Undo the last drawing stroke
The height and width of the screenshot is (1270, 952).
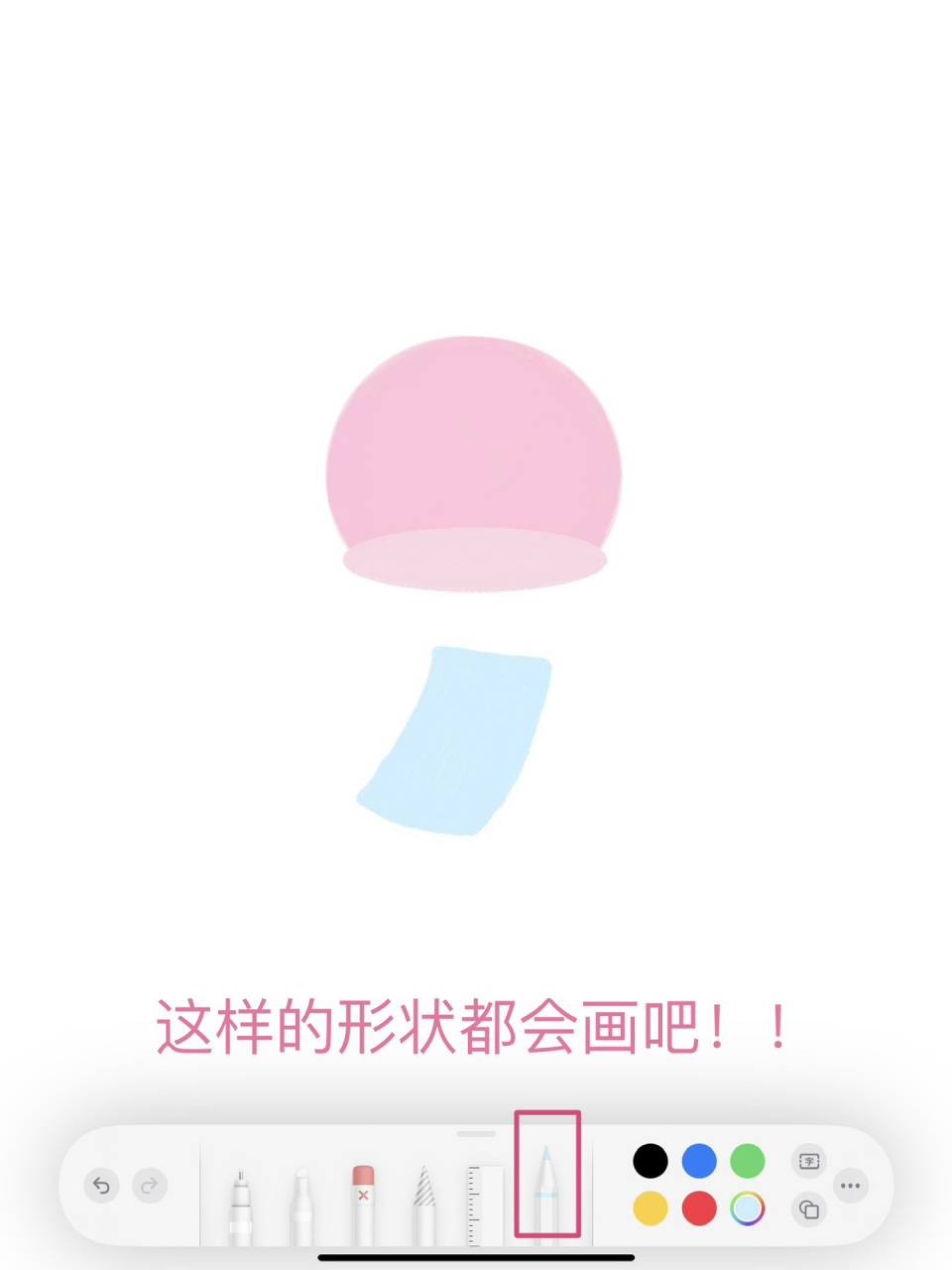100,1185
